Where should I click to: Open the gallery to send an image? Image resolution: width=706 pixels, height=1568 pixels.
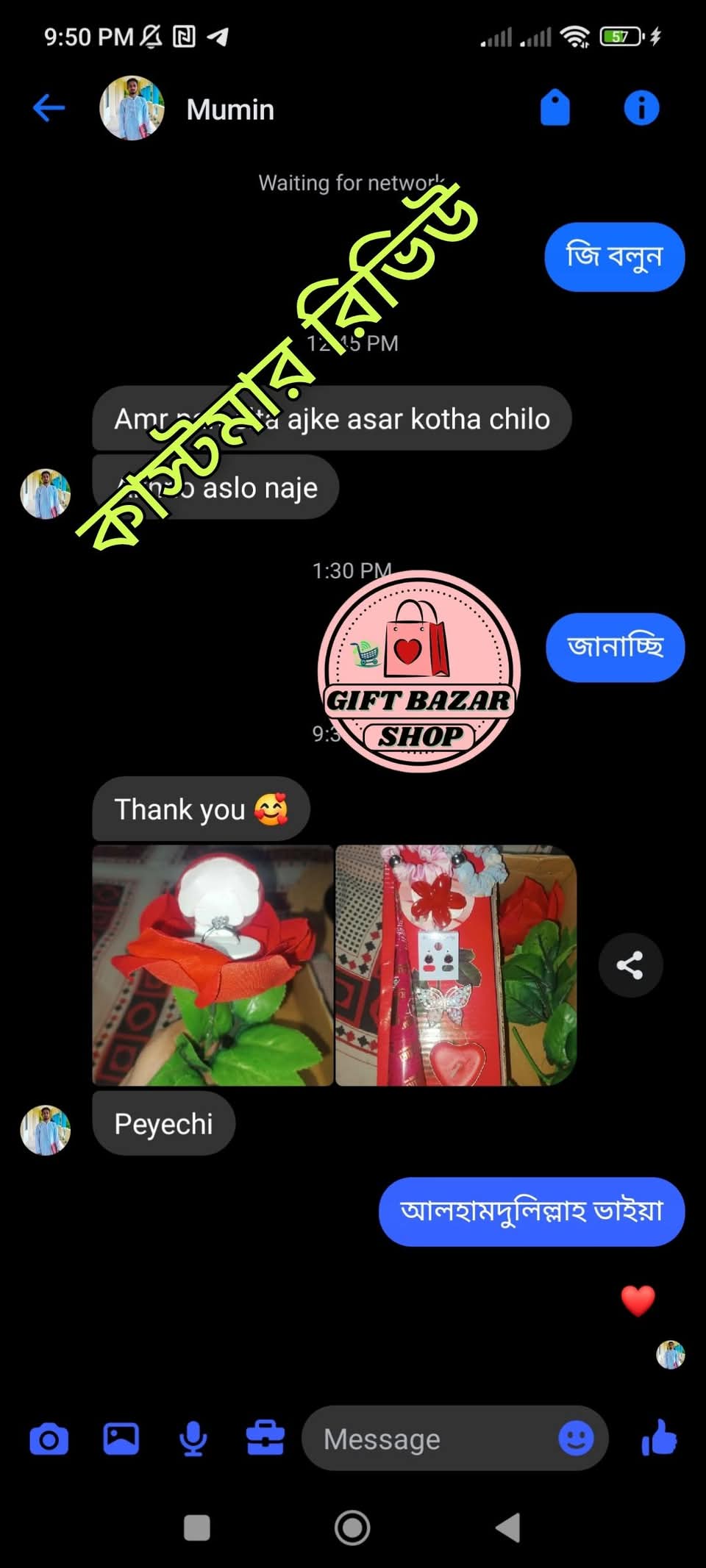click(121, 1439)
